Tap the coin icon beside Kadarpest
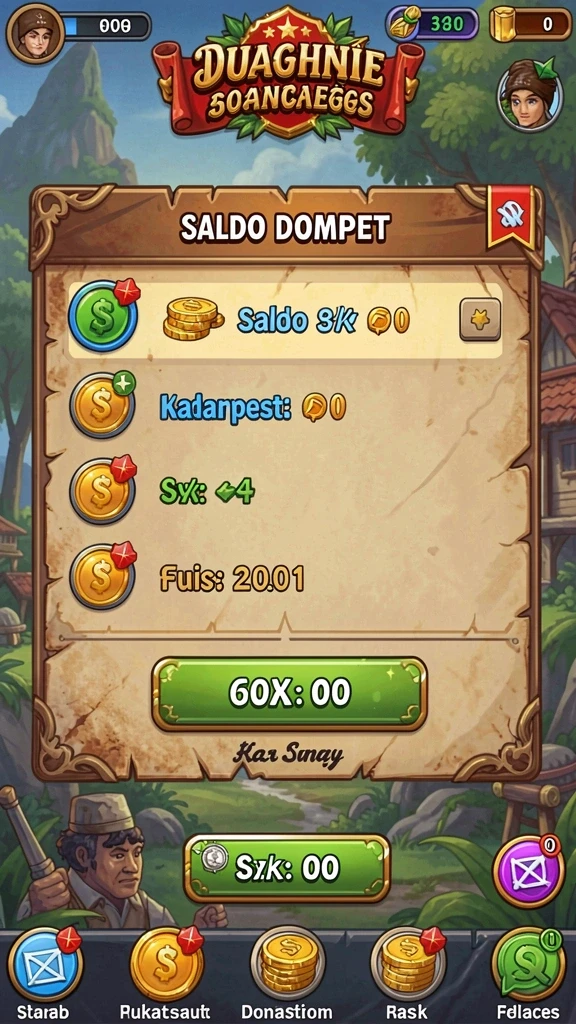The image size is (576, 1024). pyautogui.click(x=103, y=405)
